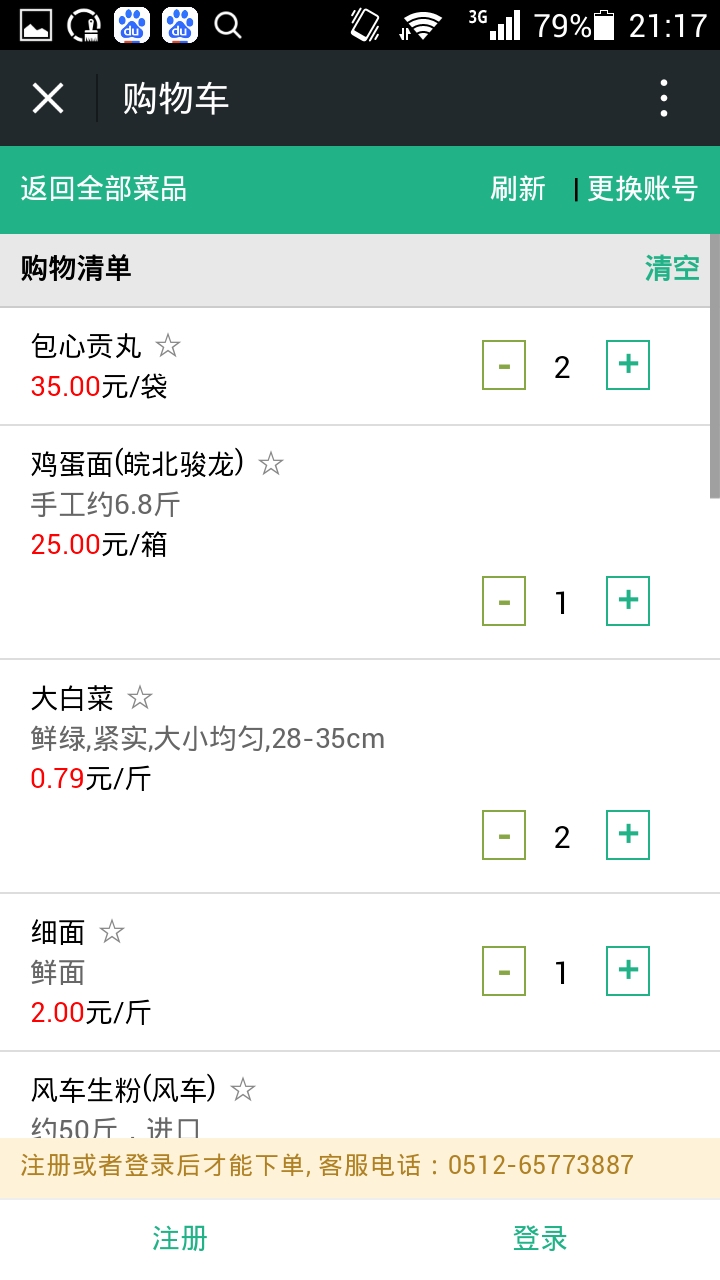The width and height of the screenshot is (720, 1280).
Task: Tap the minus icon beside 鸡蛋面(皖北骏龙)
Action: [x=503, y=600]
